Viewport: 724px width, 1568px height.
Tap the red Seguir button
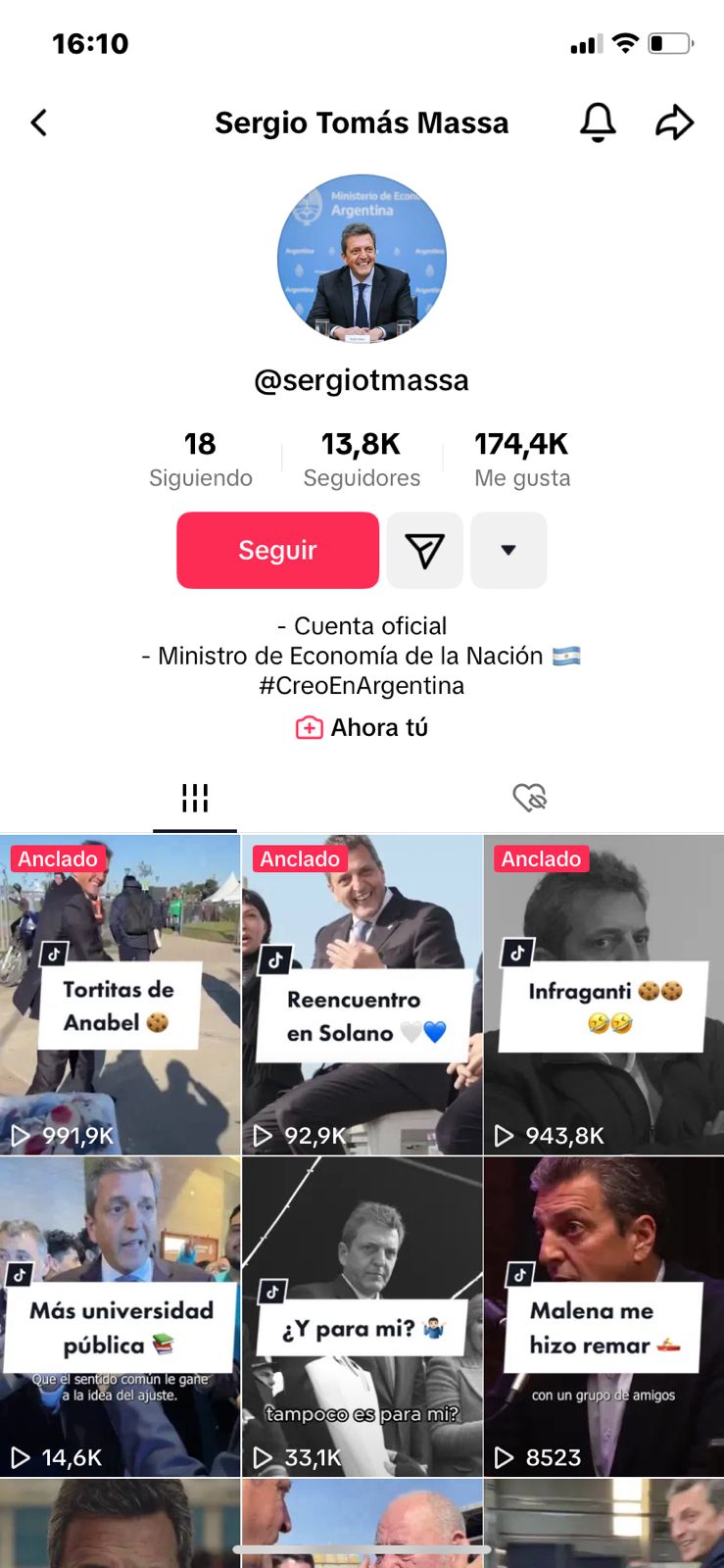click(277, 550)
